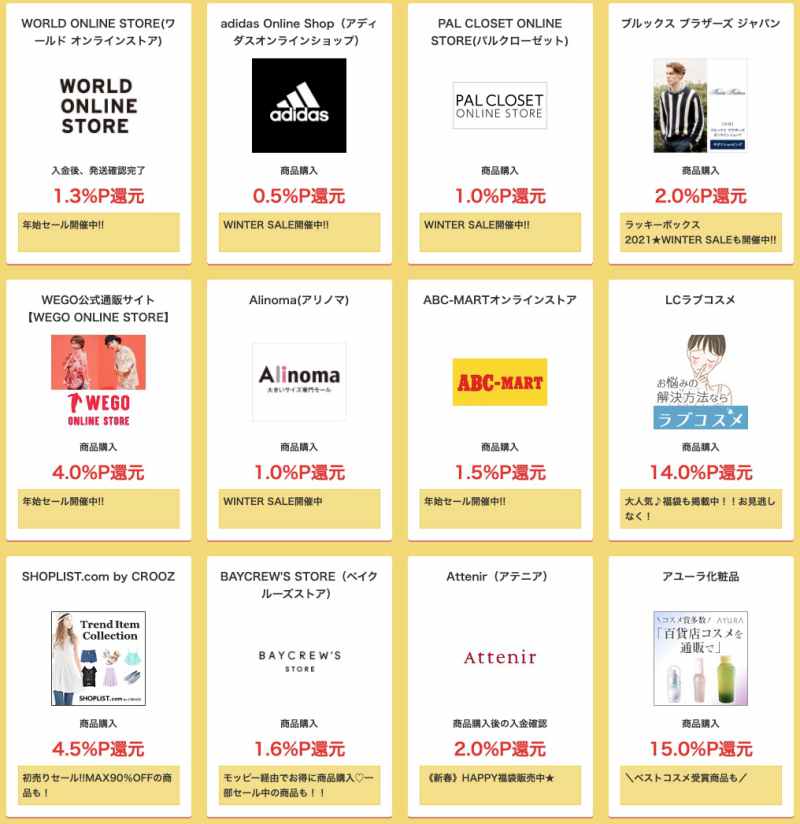Open the WEGO ONLINE STORE card
The width and height of the screenshot is (800, 824).
coord(98,382)
